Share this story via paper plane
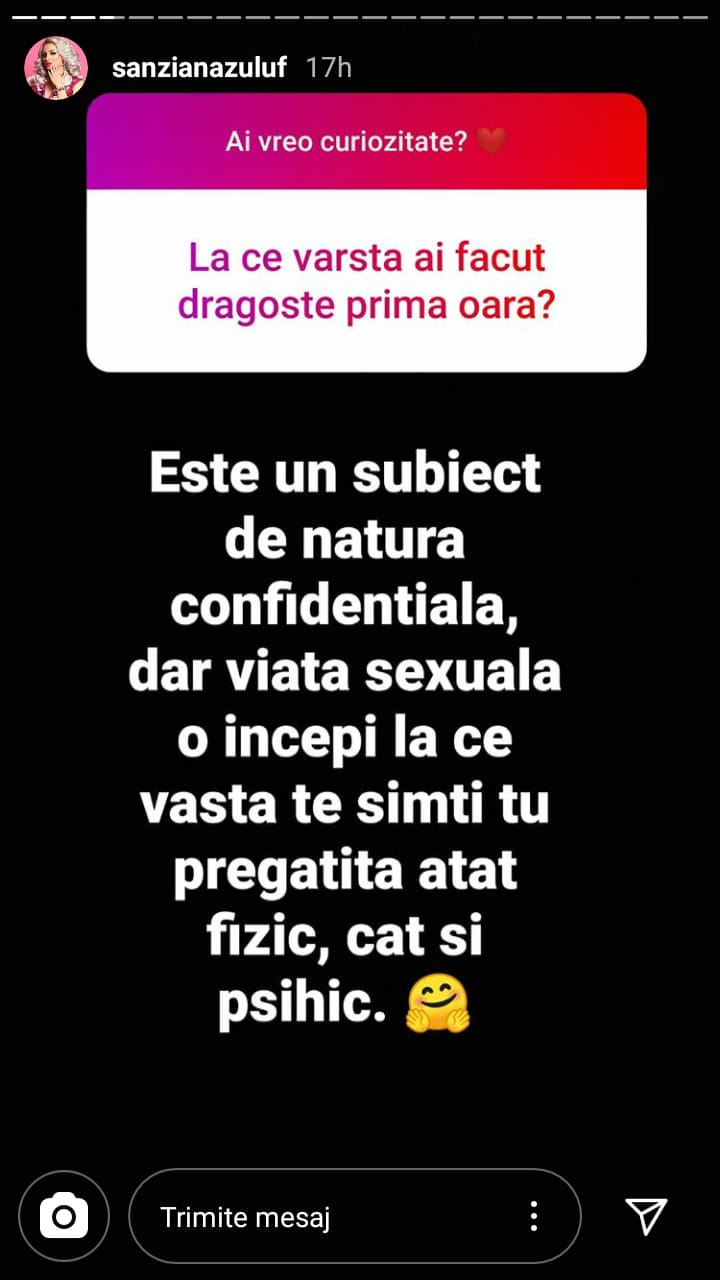Screen dimensions: 720x1280 click(x=647, y=1216)
